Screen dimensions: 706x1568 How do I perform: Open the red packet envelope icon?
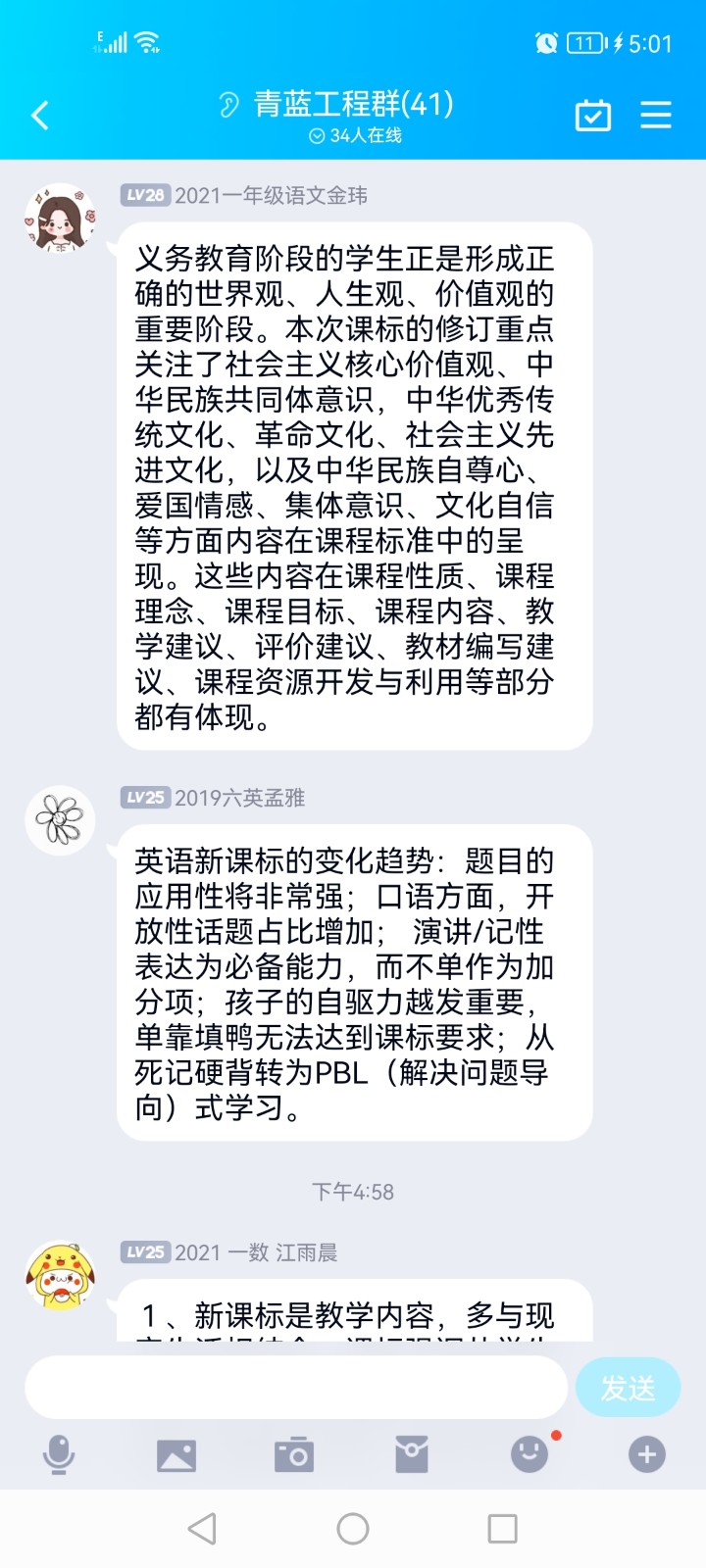[x=412, y=1455]
